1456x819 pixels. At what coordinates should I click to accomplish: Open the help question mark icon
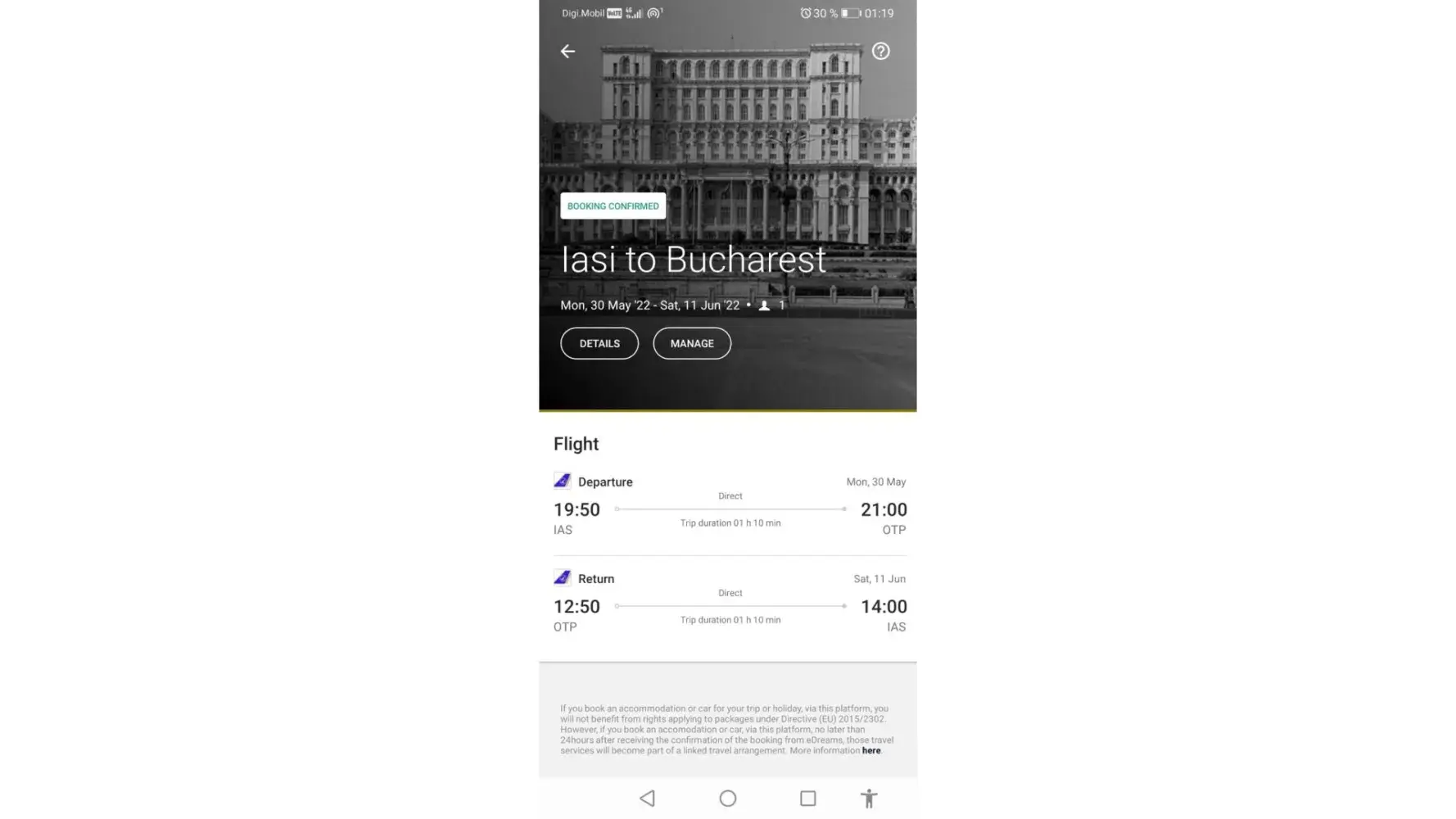[x=880, y=52]
